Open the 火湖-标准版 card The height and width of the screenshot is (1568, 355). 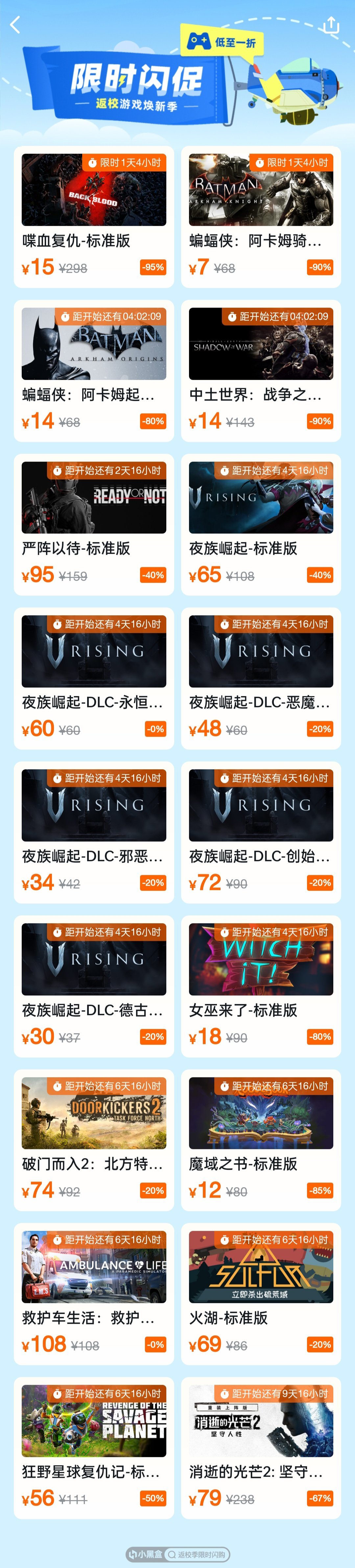[261, 1294]
